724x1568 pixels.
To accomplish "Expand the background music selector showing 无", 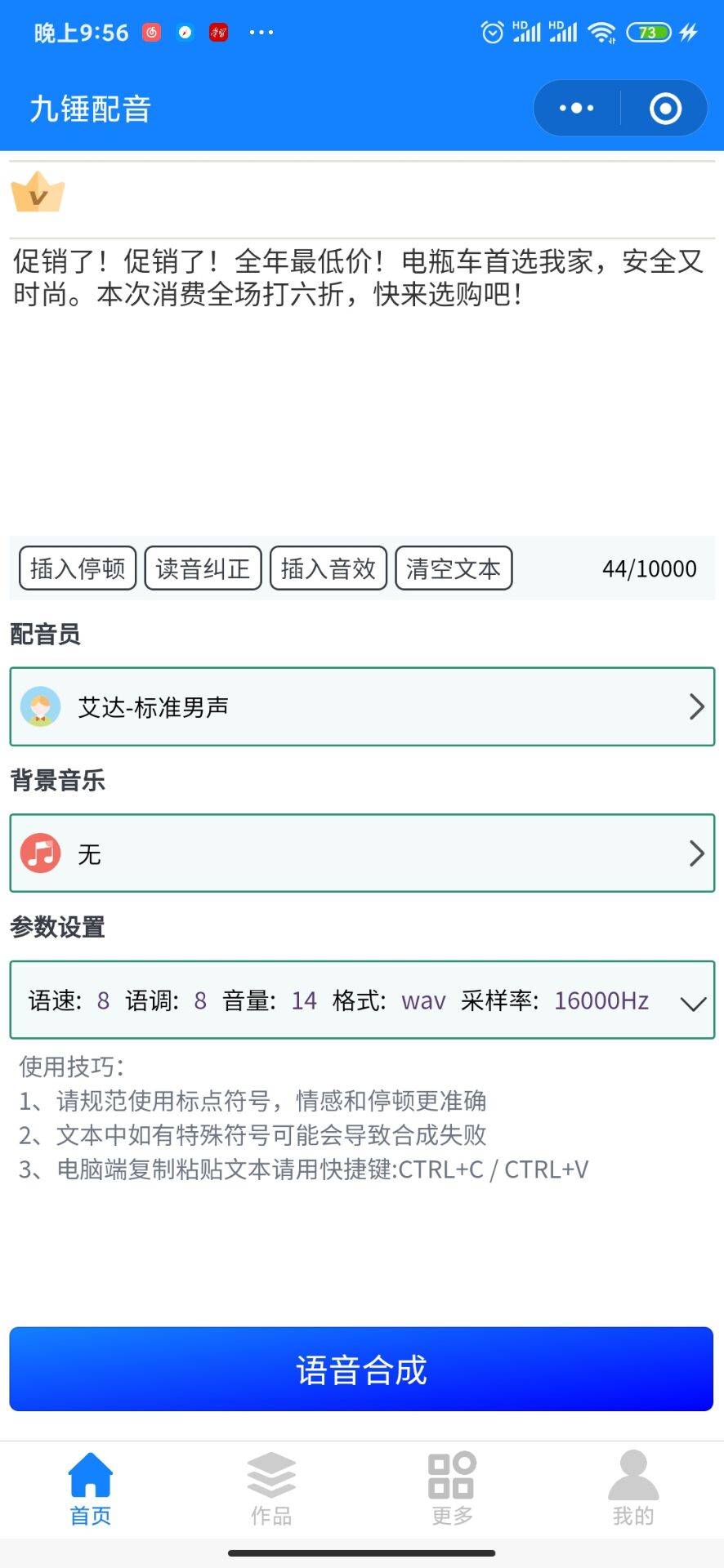I will pos(696,853).
